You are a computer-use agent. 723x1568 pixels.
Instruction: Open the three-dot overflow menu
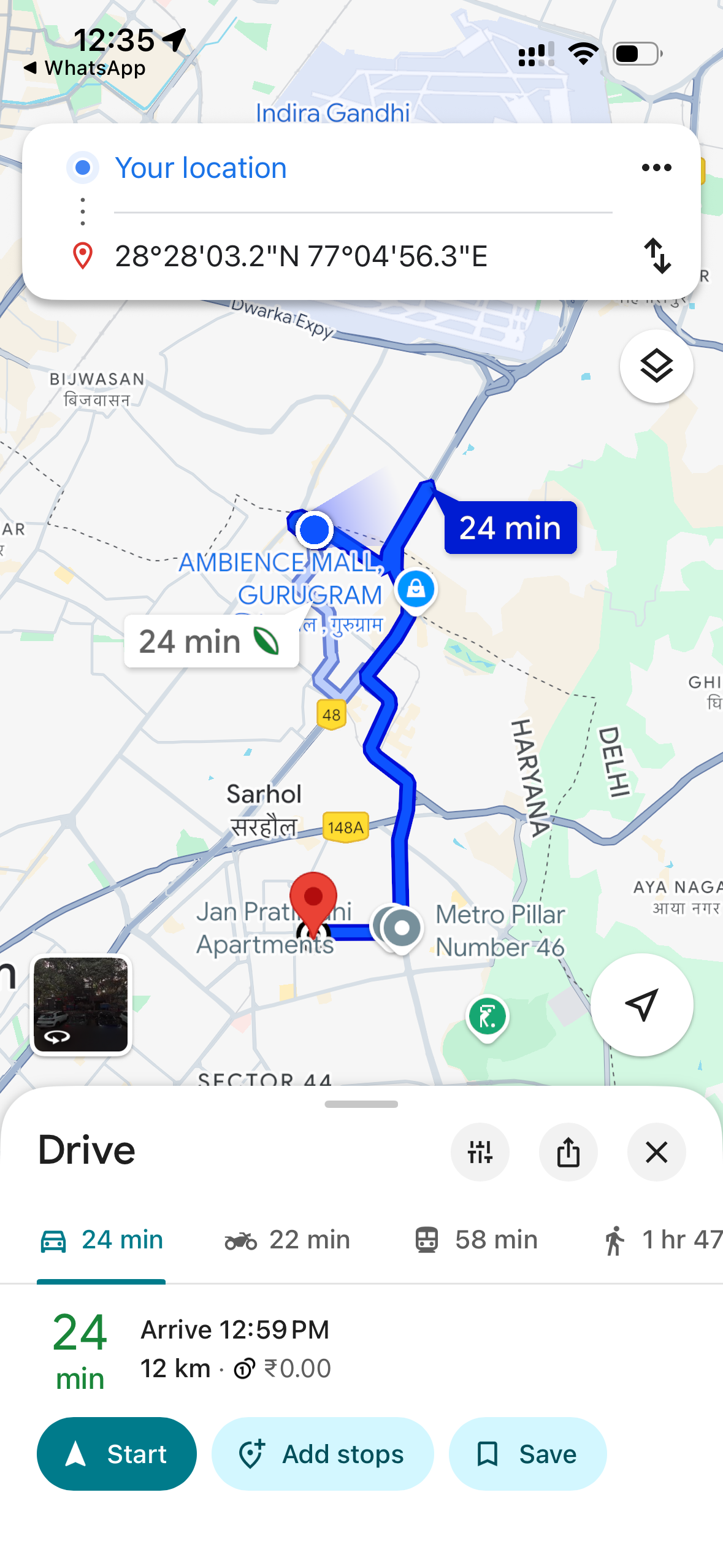656,167
